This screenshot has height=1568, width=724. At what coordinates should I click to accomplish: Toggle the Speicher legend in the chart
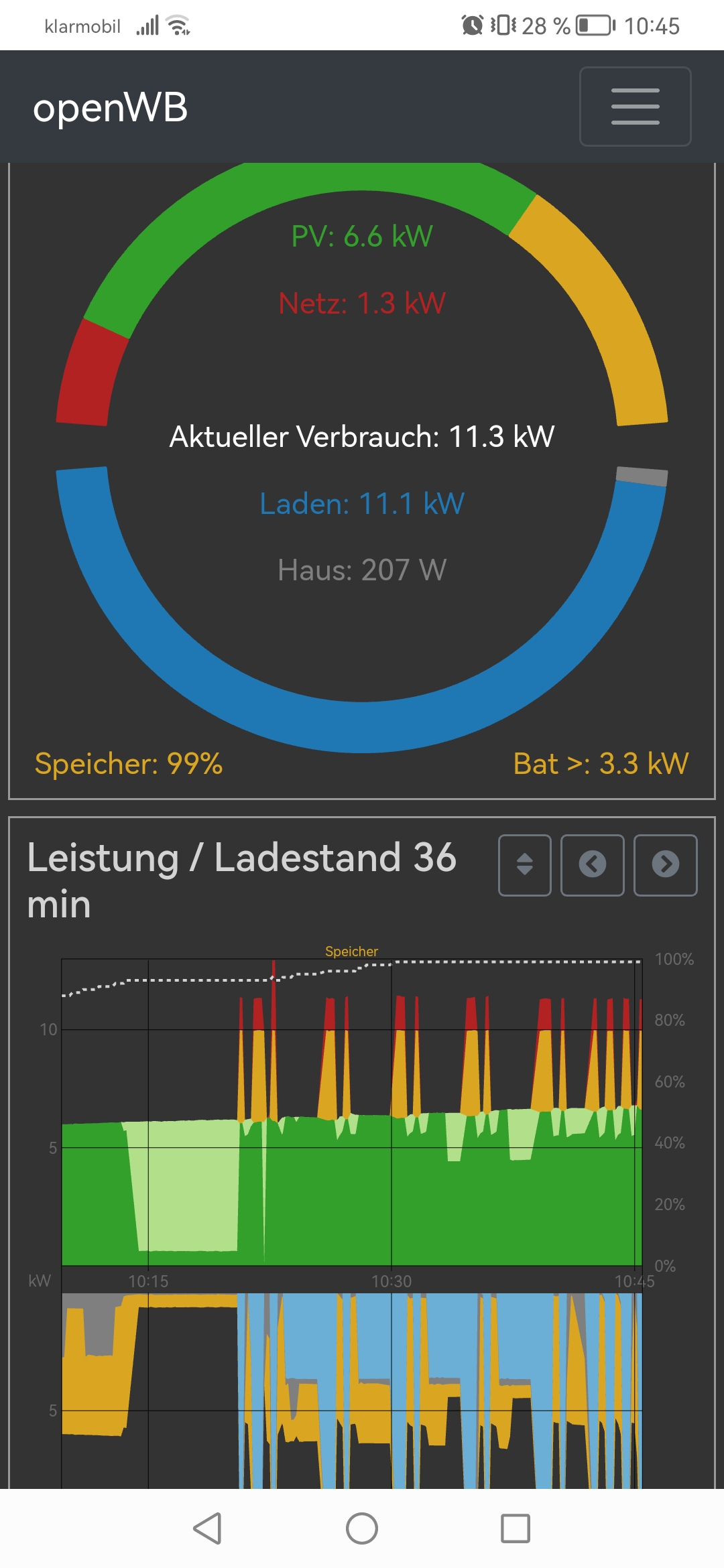(x=351, y=952)
